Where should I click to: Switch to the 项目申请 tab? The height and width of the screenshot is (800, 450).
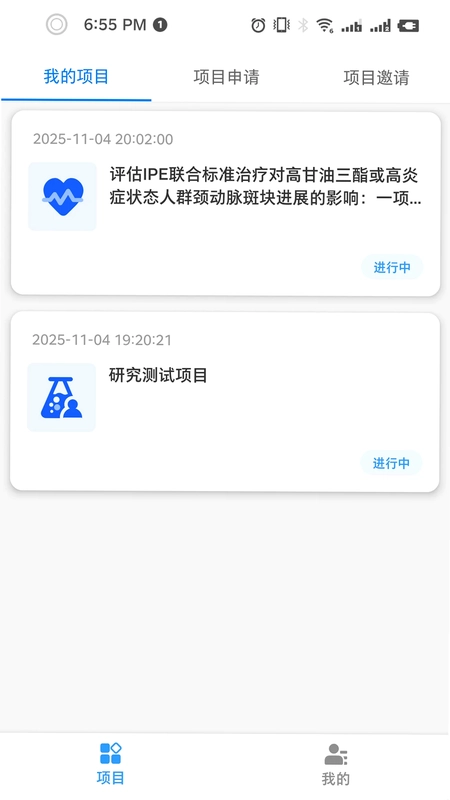tap(226, 77)
